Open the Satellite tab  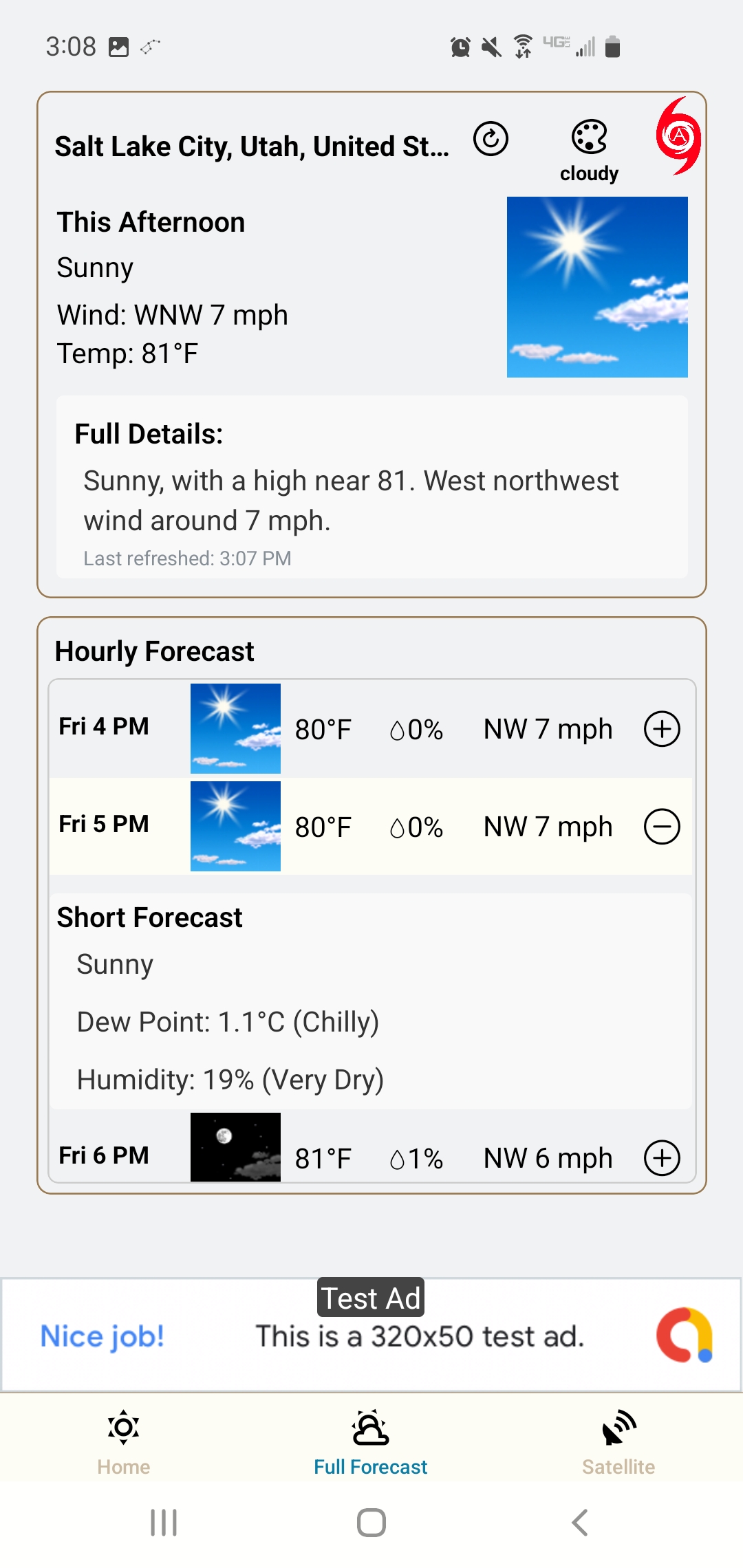pos(618,1442)
